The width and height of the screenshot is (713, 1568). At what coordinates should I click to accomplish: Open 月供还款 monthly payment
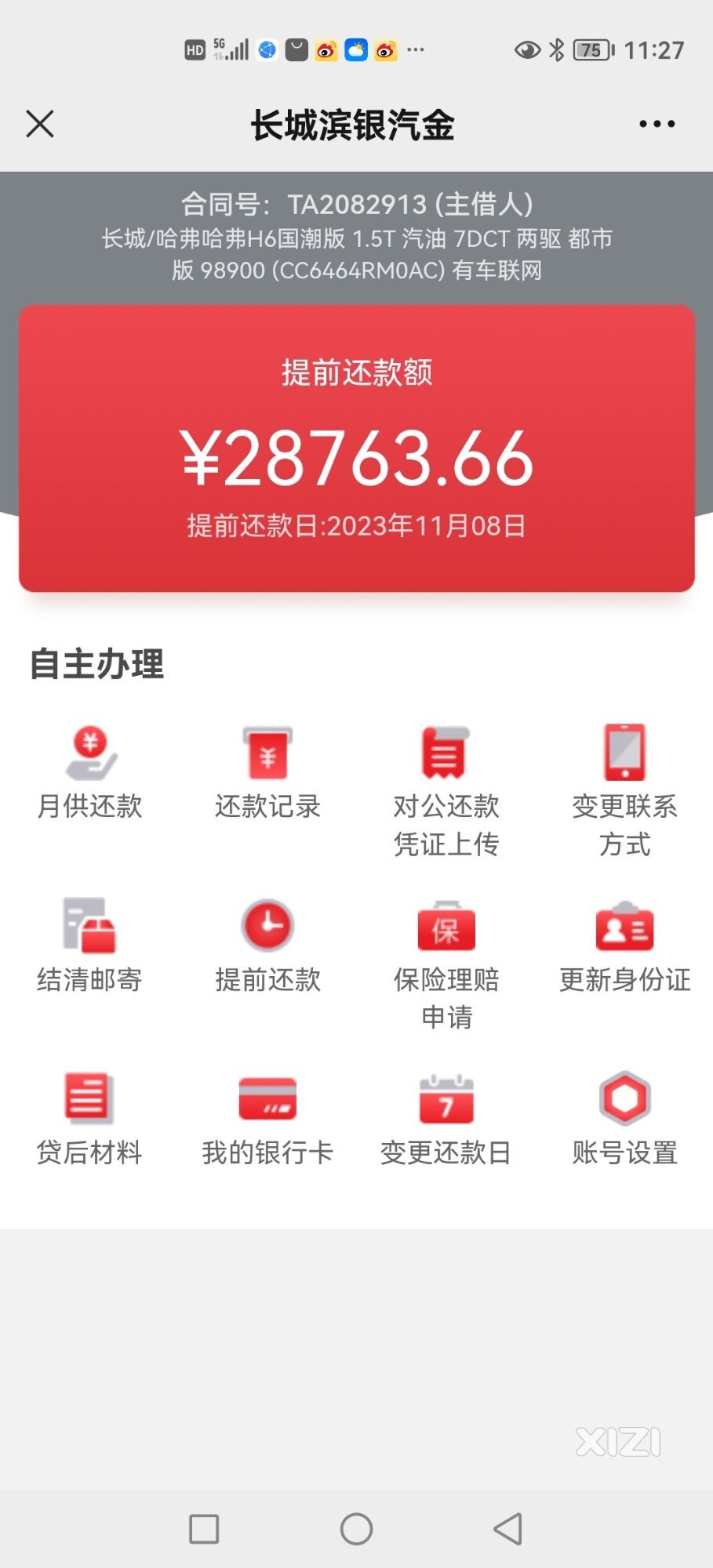click(89, 773)
